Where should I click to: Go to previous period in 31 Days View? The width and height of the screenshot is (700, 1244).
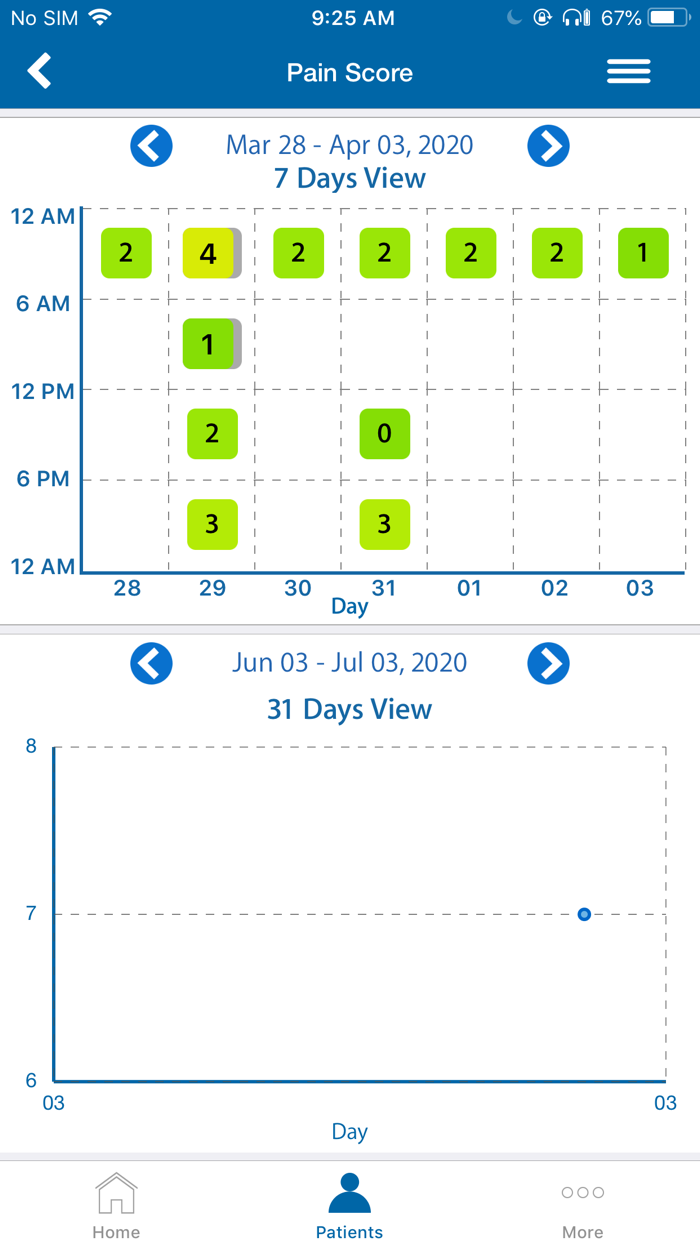coord(151,663)
